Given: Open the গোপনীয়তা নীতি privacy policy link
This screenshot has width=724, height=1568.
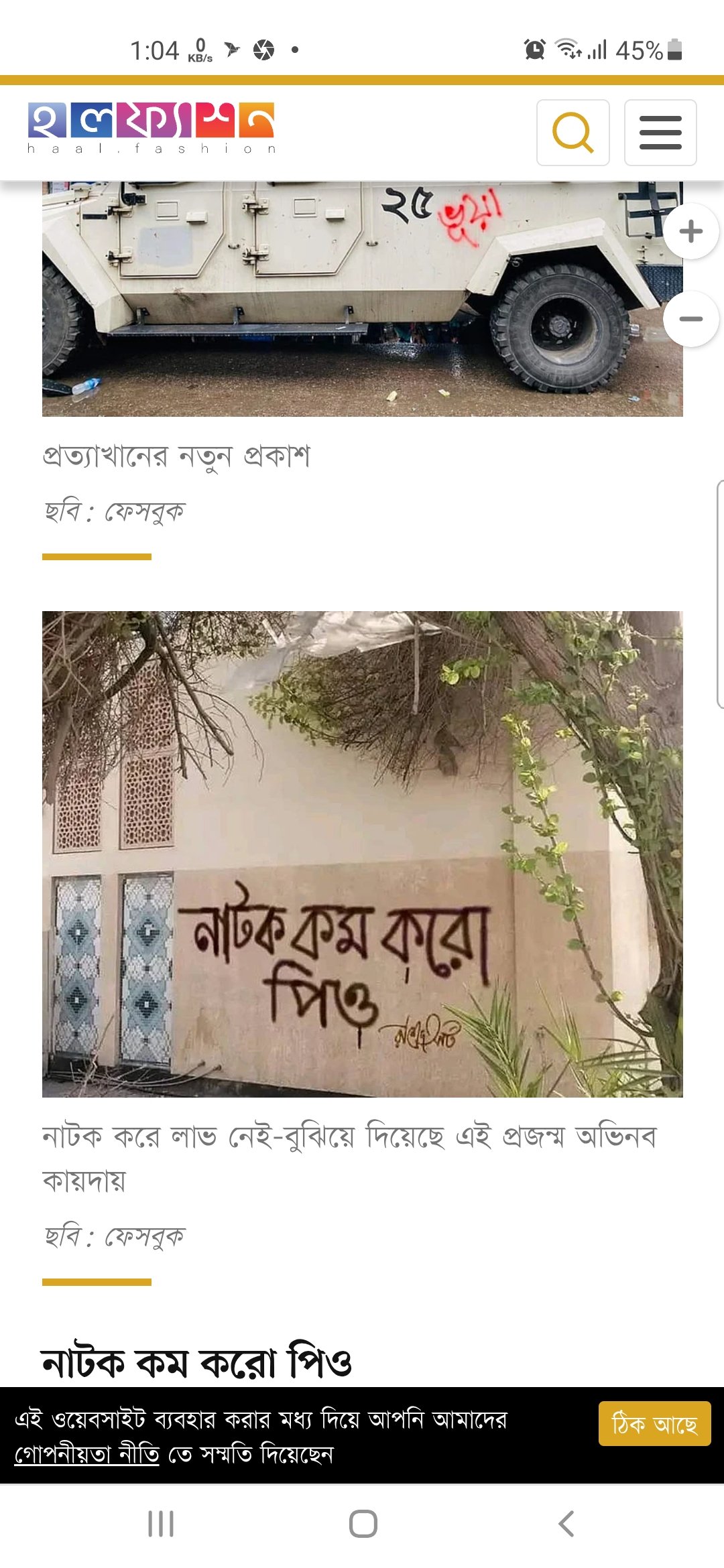Looking at the screenshot, I should (x=87, y=1454).
